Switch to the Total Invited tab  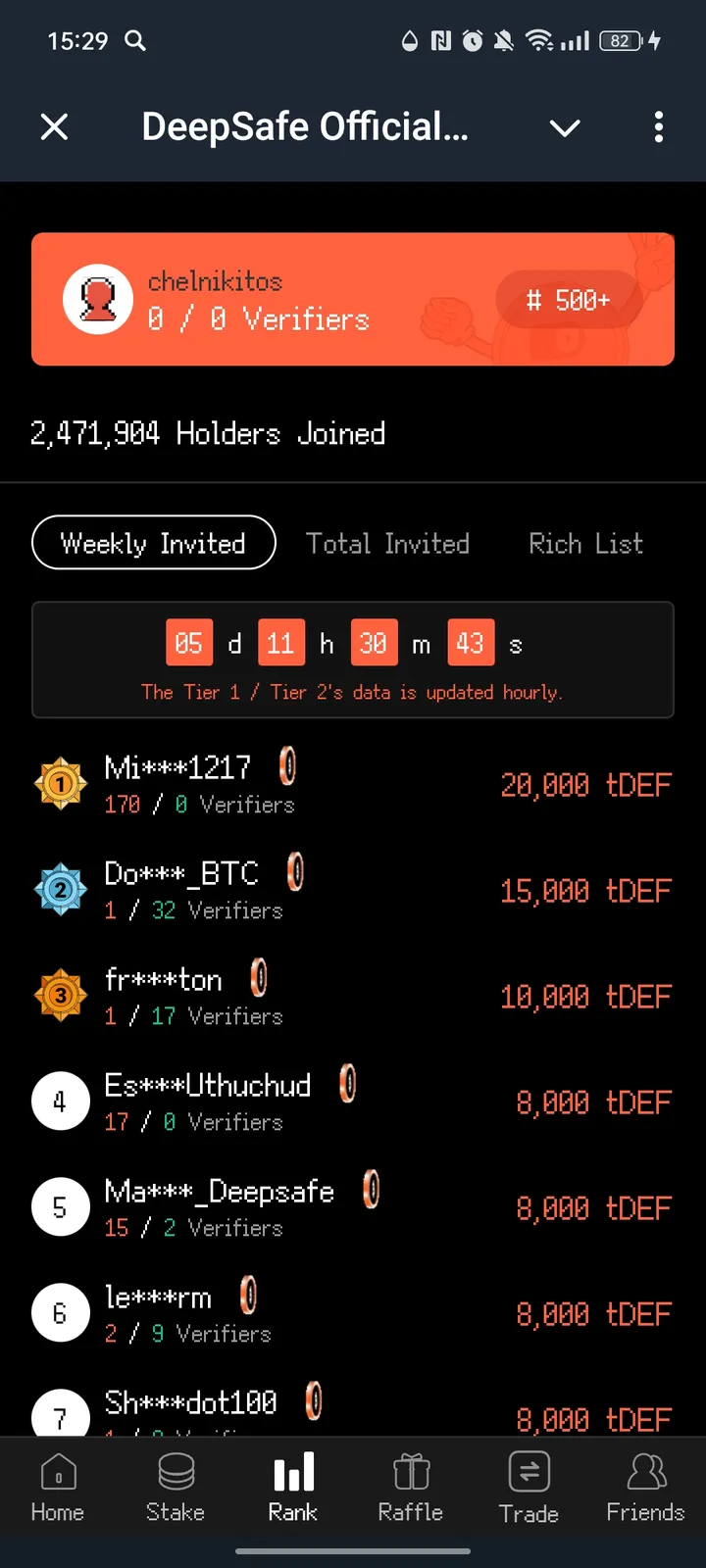[x=388, y=543]
